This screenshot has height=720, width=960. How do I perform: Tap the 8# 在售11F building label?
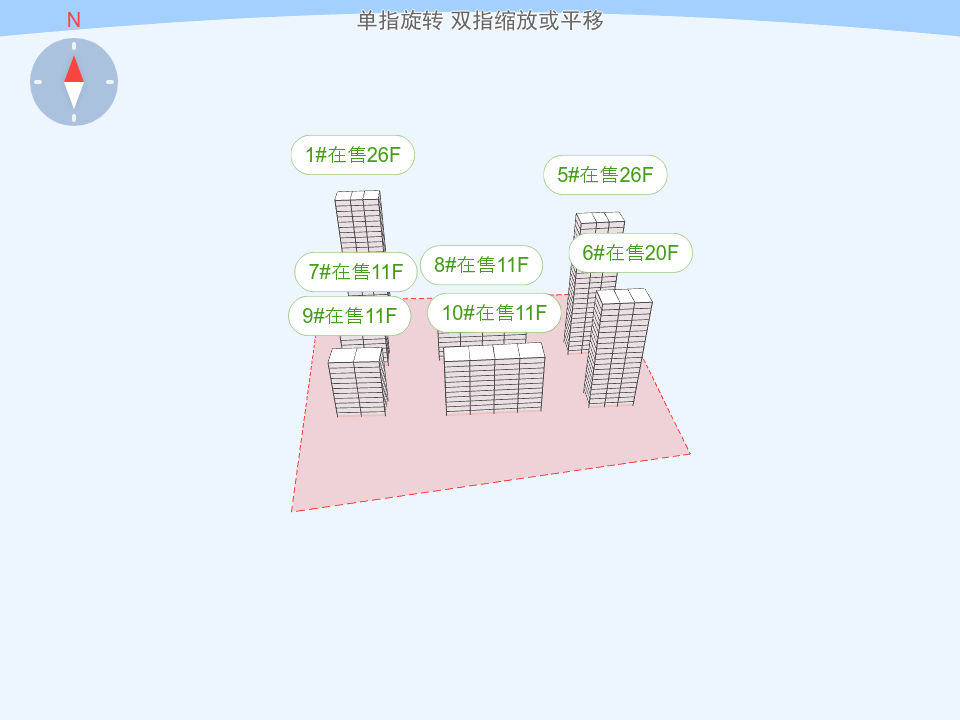coord(481,265)
